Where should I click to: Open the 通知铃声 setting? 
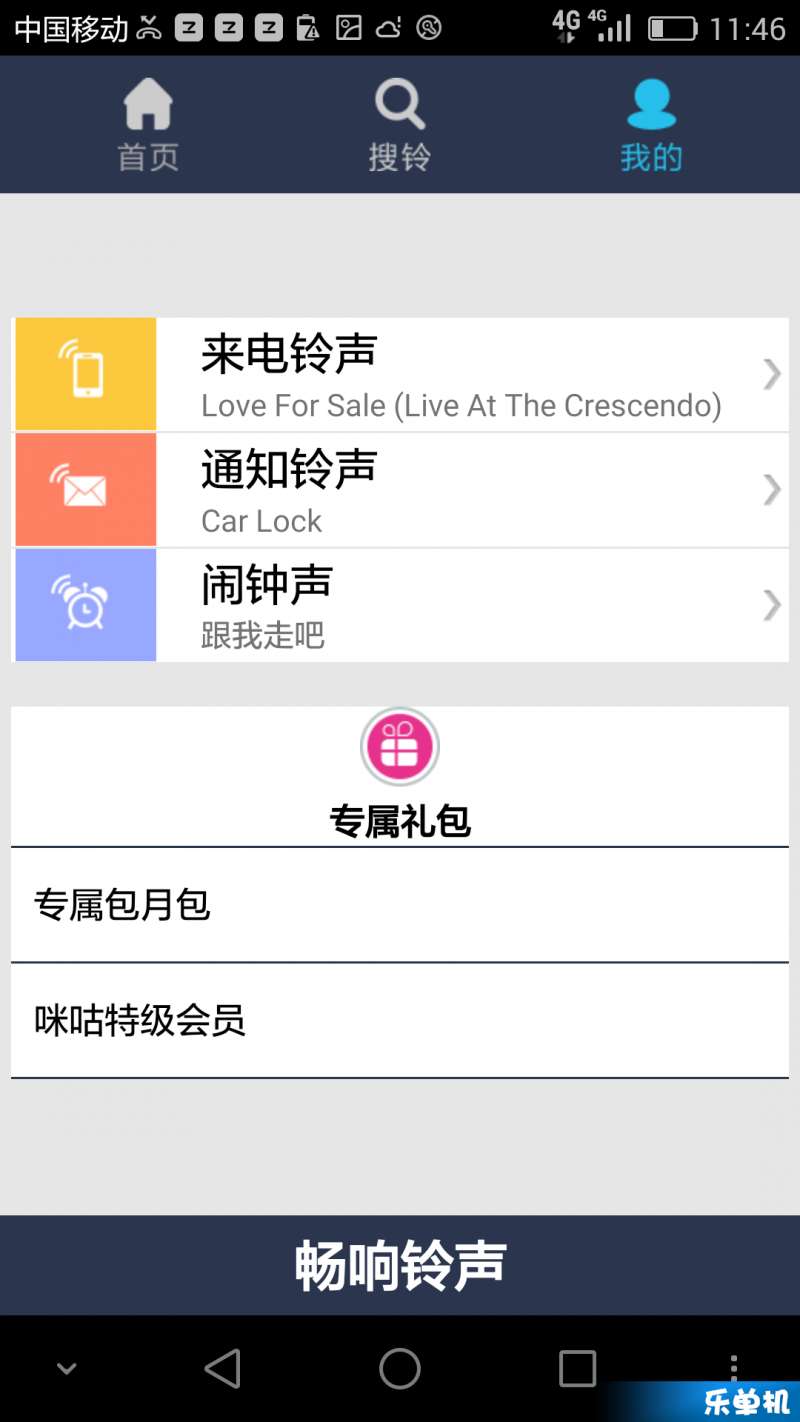pos(400,490)
